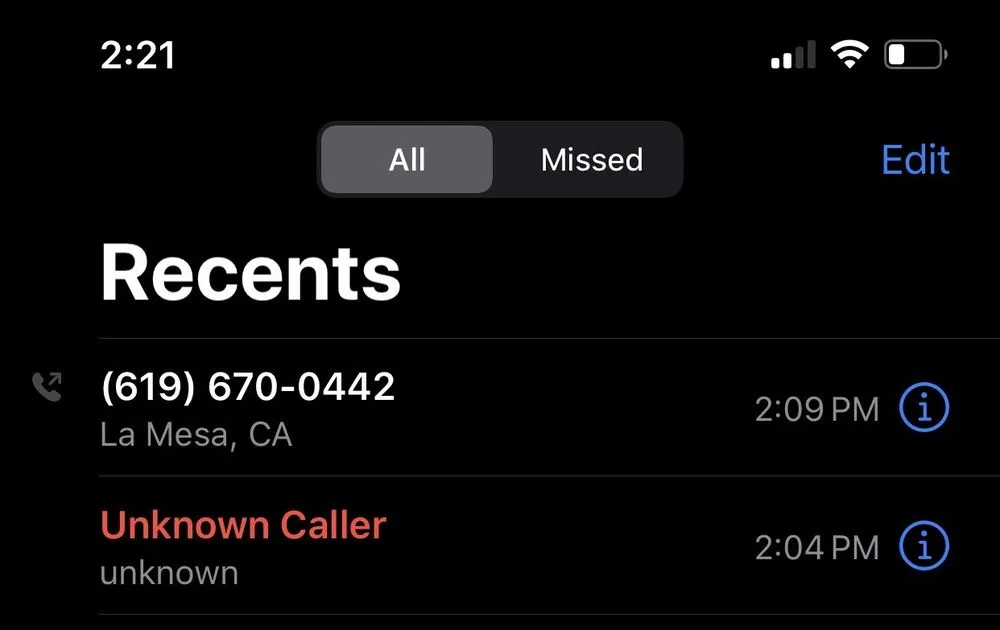Open info for (619) 670-0442 call
This screenshot has width=1000, height=630.
(923, 408)
